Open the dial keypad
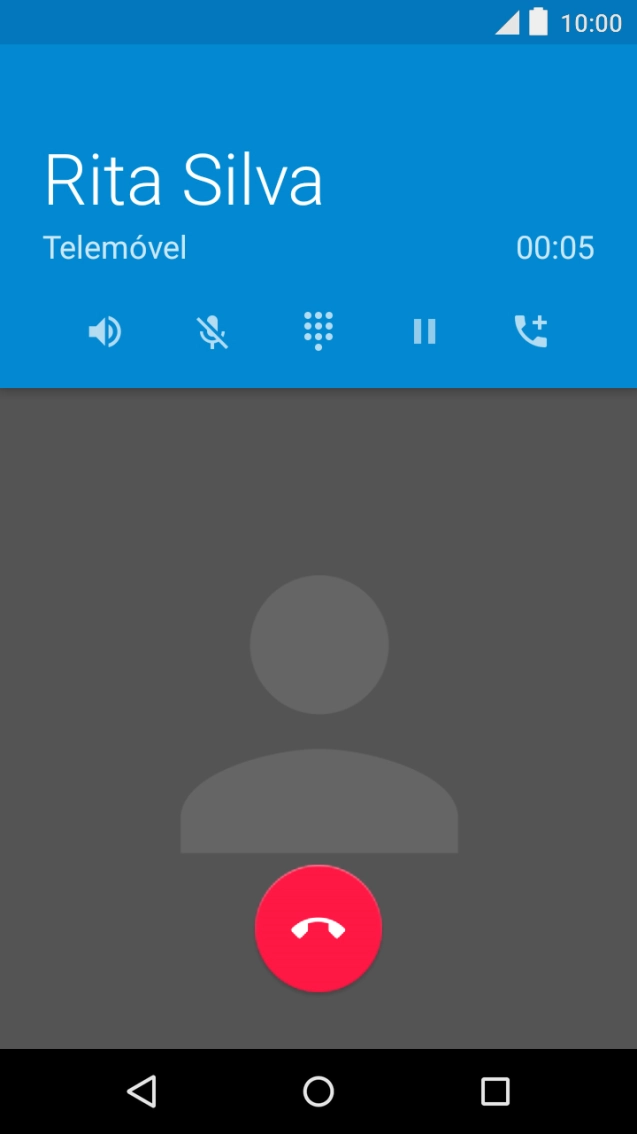637x1134 pixels. [318, 331]
